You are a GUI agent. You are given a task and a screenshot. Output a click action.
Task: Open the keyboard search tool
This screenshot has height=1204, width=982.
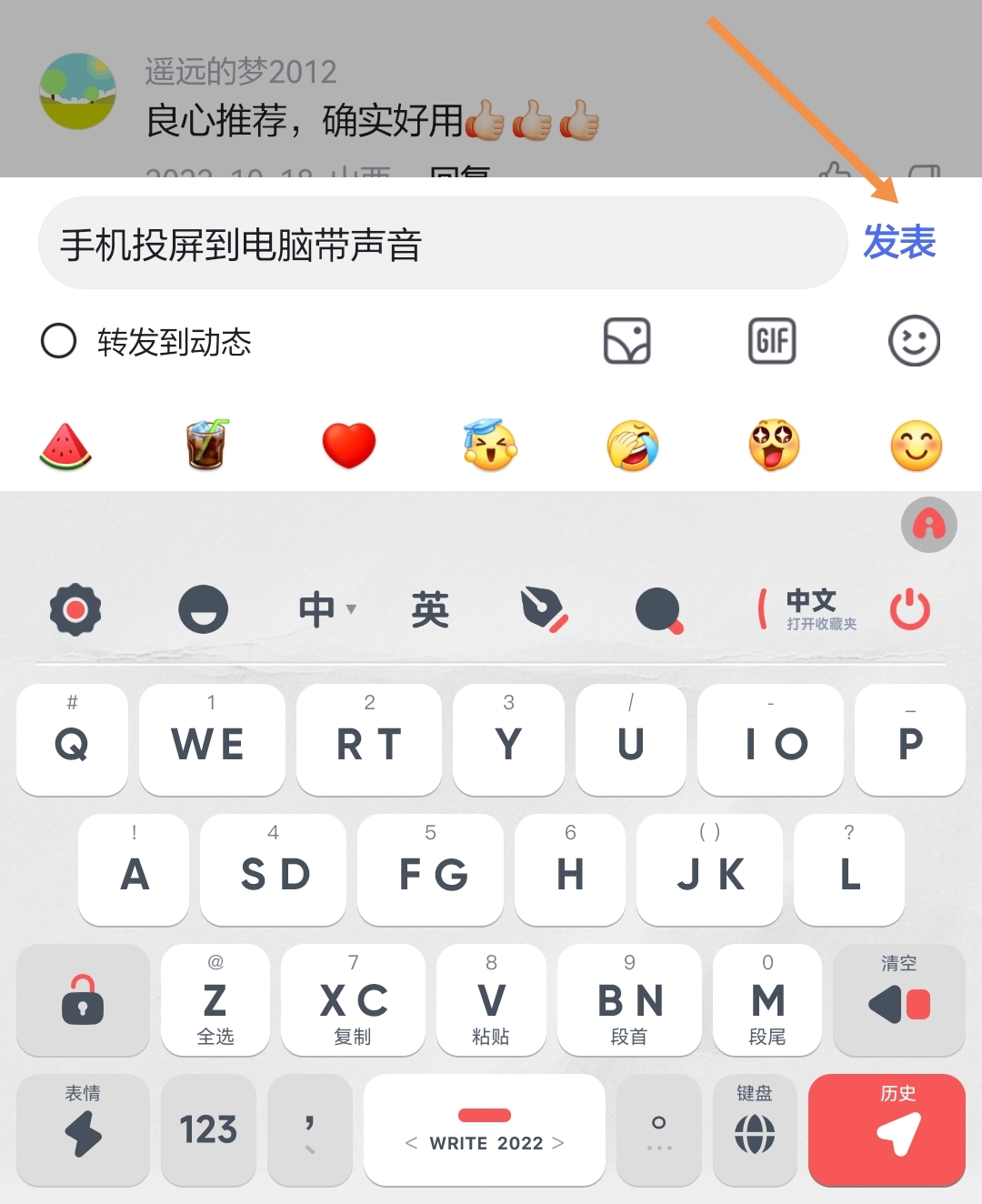[659, 609]
